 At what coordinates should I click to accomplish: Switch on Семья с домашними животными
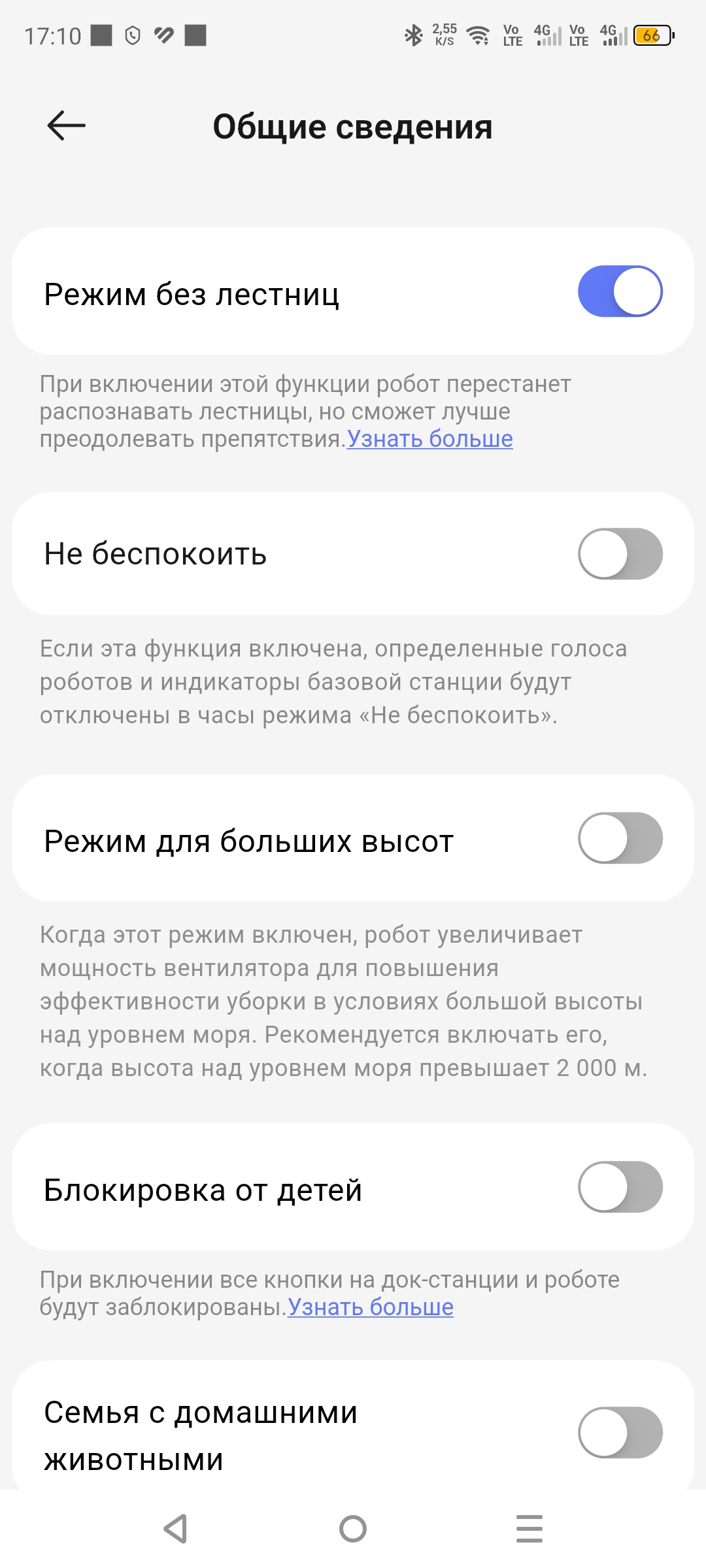click(x=620, y=1433)
